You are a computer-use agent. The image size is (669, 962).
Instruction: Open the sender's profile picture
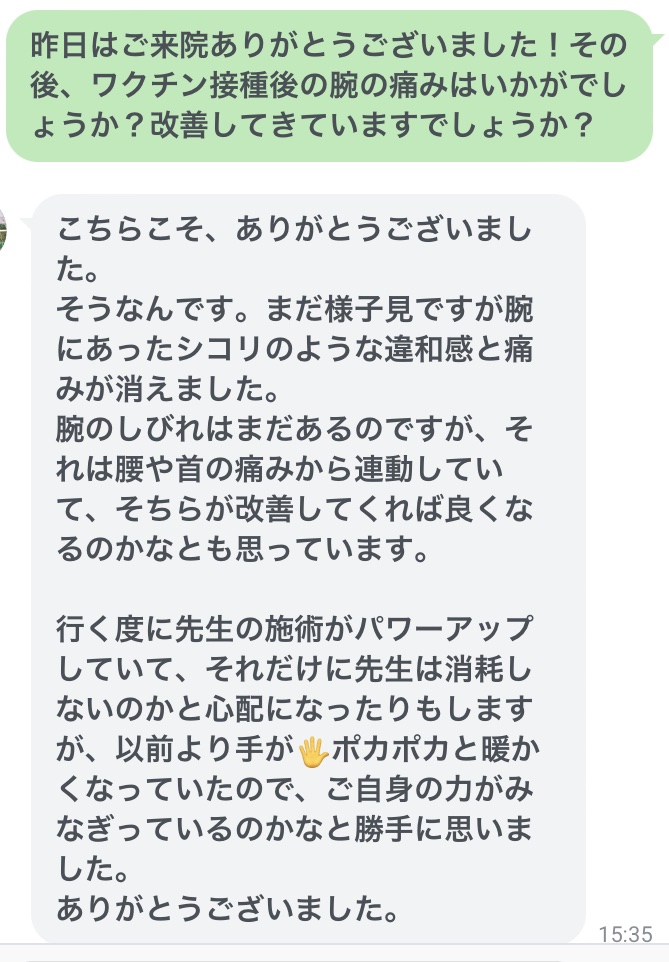coord(5,228)
